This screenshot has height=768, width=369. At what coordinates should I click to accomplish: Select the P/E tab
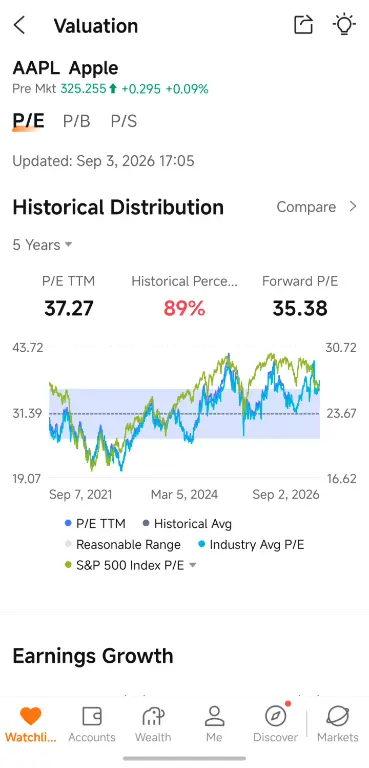(28, 121)
